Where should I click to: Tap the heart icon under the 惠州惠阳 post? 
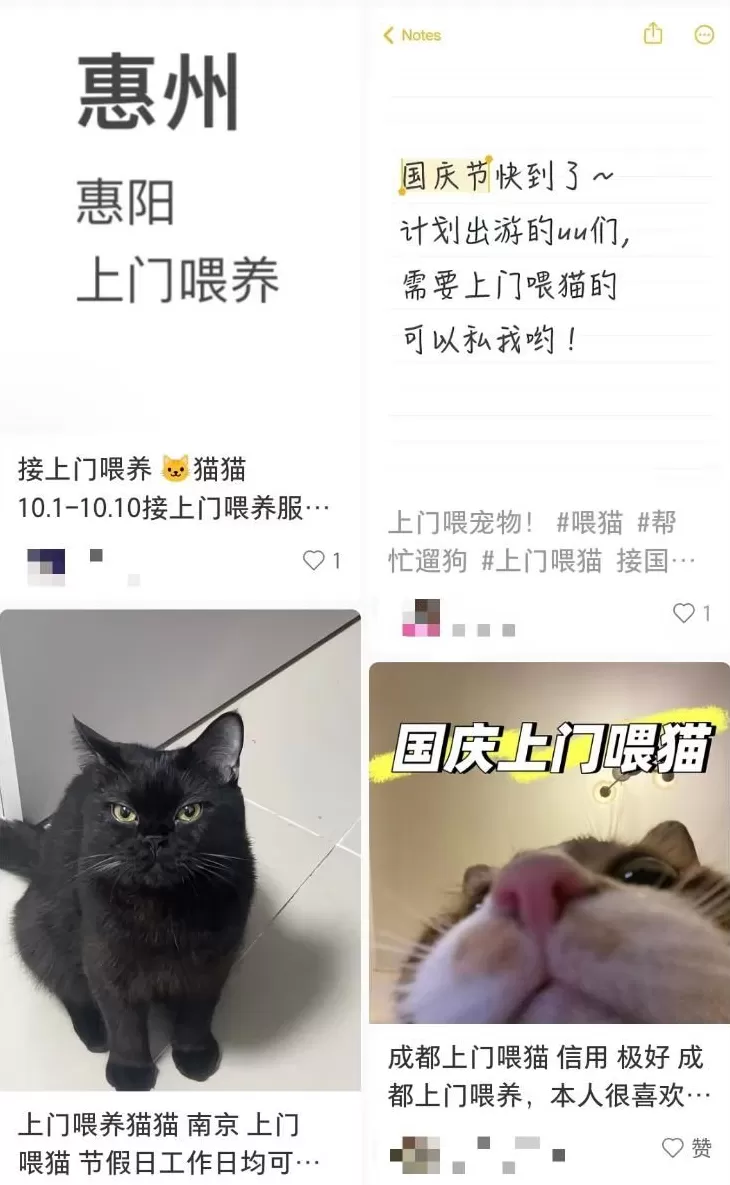[314, 561]
